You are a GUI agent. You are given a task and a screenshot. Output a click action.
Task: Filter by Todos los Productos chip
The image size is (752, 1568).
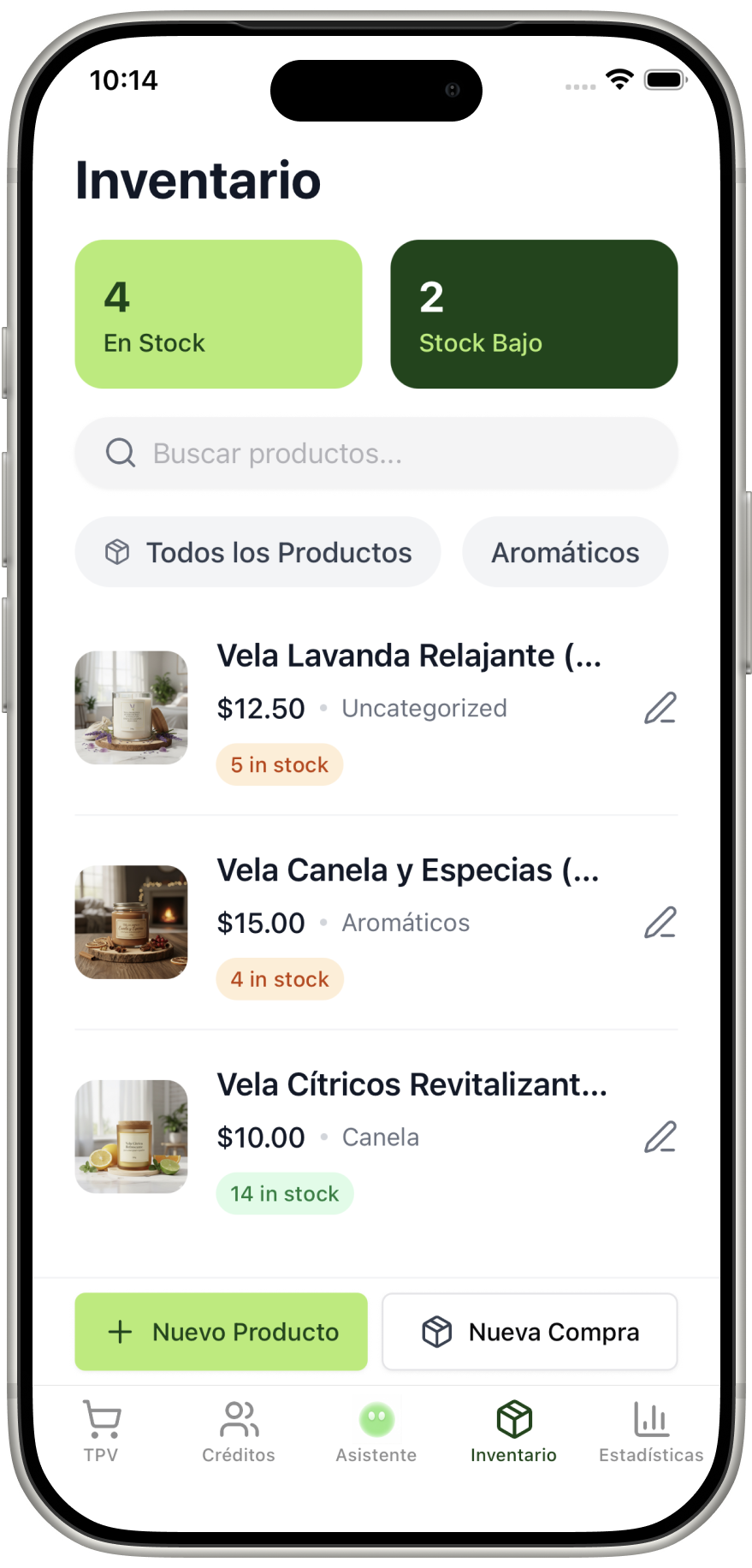pyautogui.click(x=258, y=552)
